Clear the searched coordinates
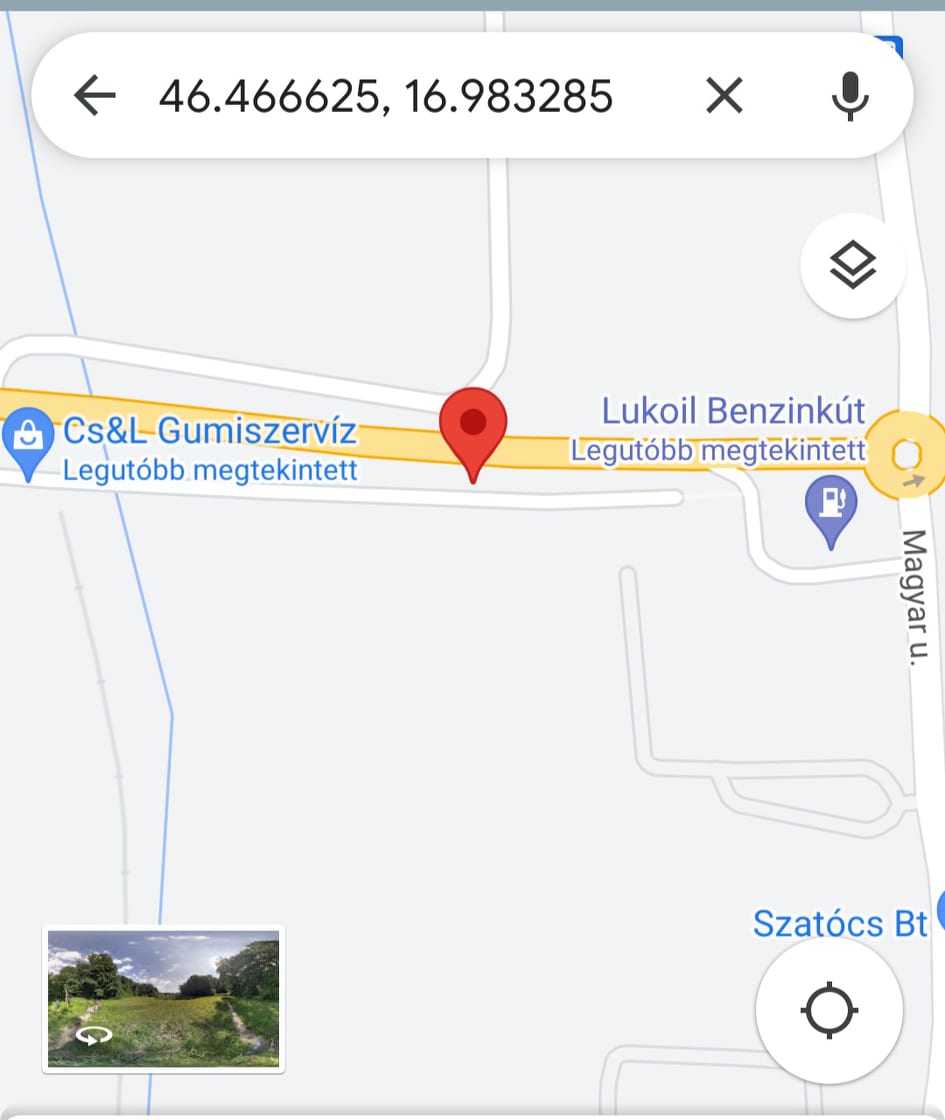 click(x=724, y=96)
